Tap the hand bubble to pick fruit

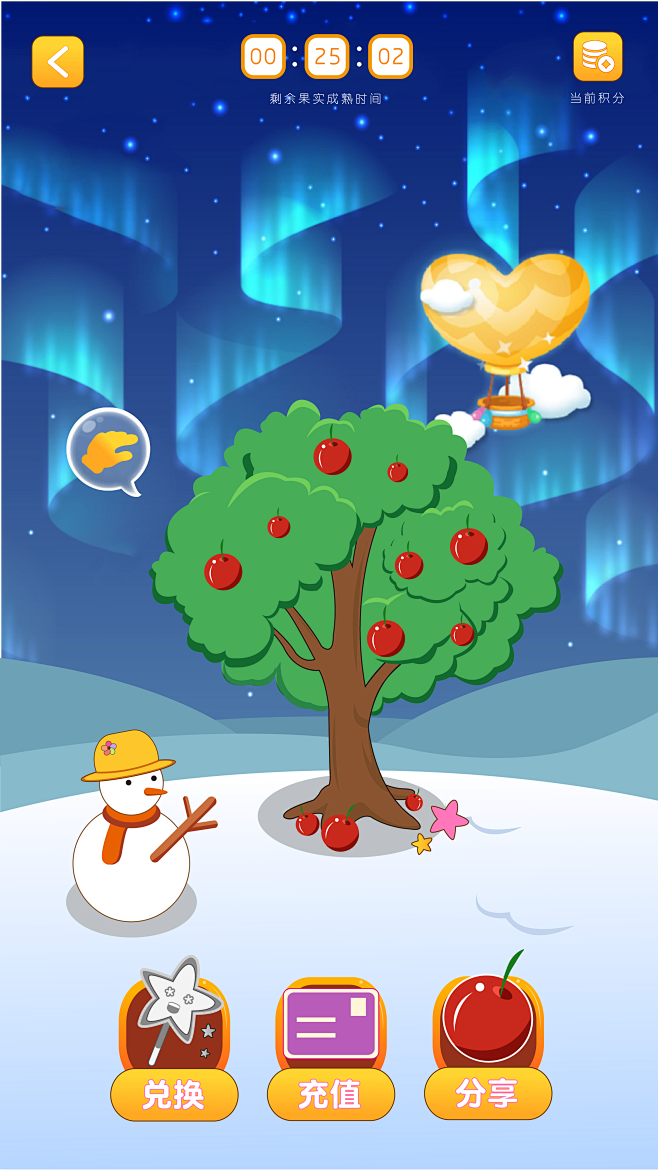(109, 451)
